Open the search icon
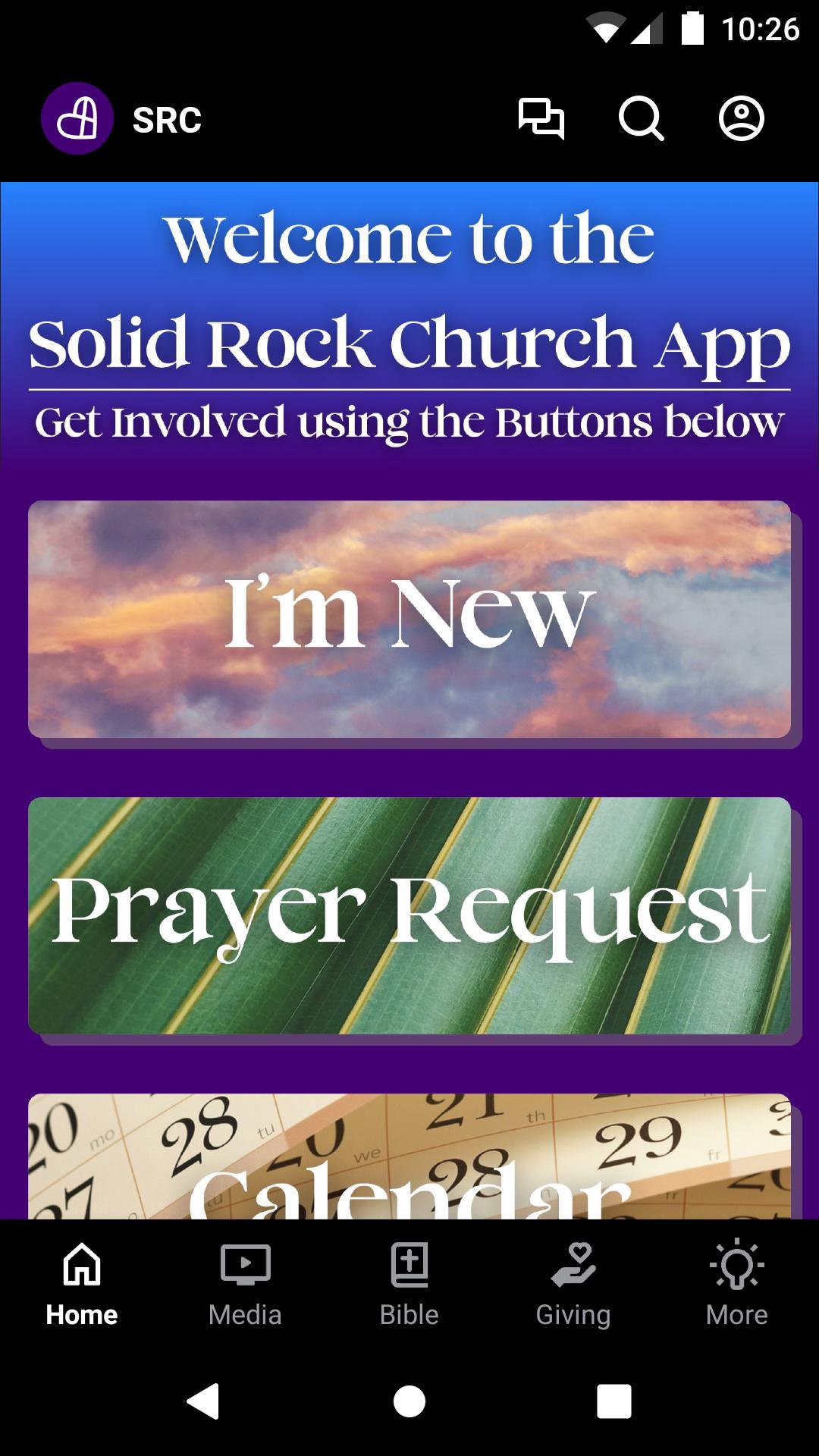 pyautogui.click(x=641, y=119)
